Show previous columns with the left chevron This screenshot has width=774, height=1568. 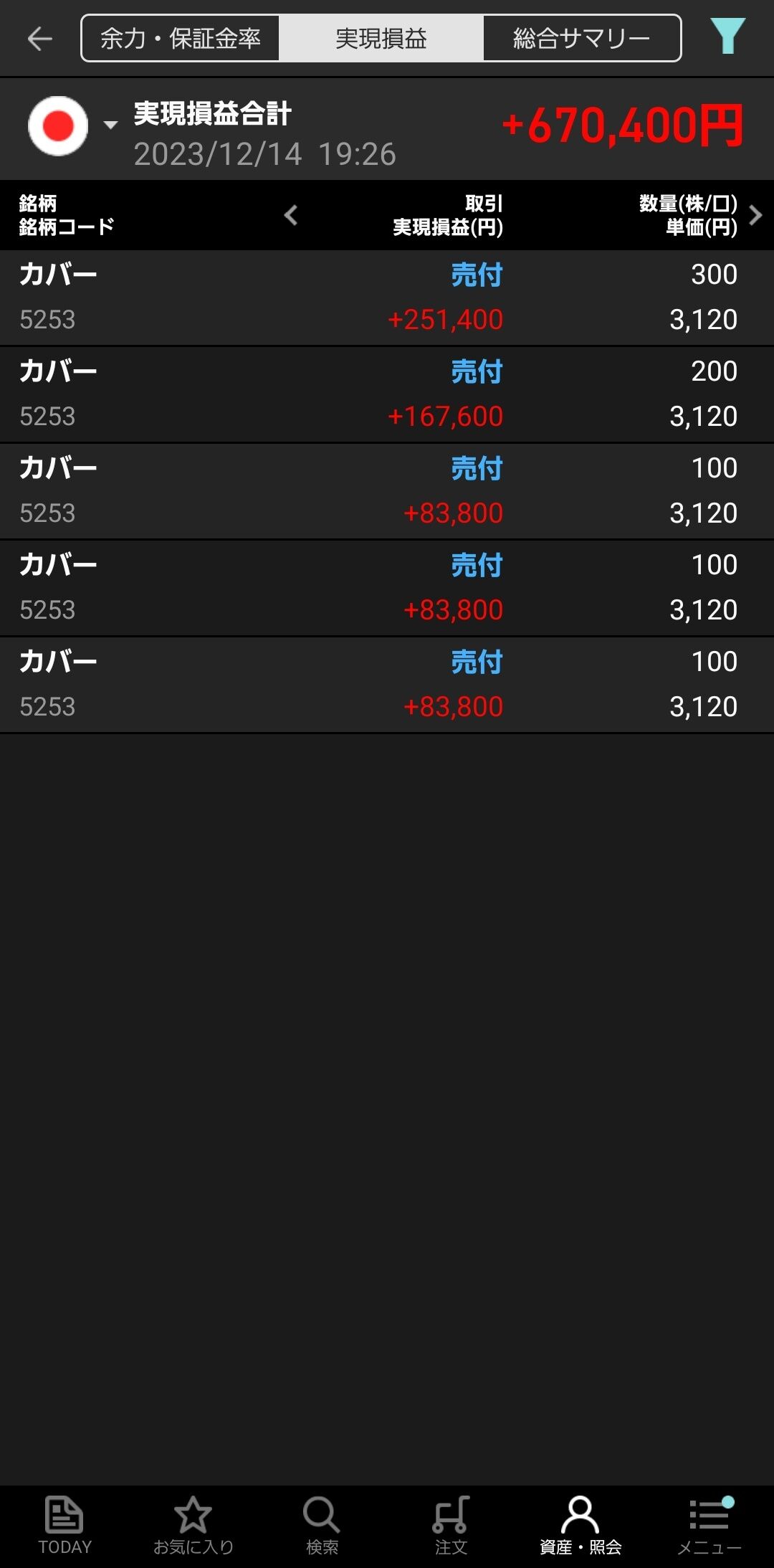tap(290, 215)
